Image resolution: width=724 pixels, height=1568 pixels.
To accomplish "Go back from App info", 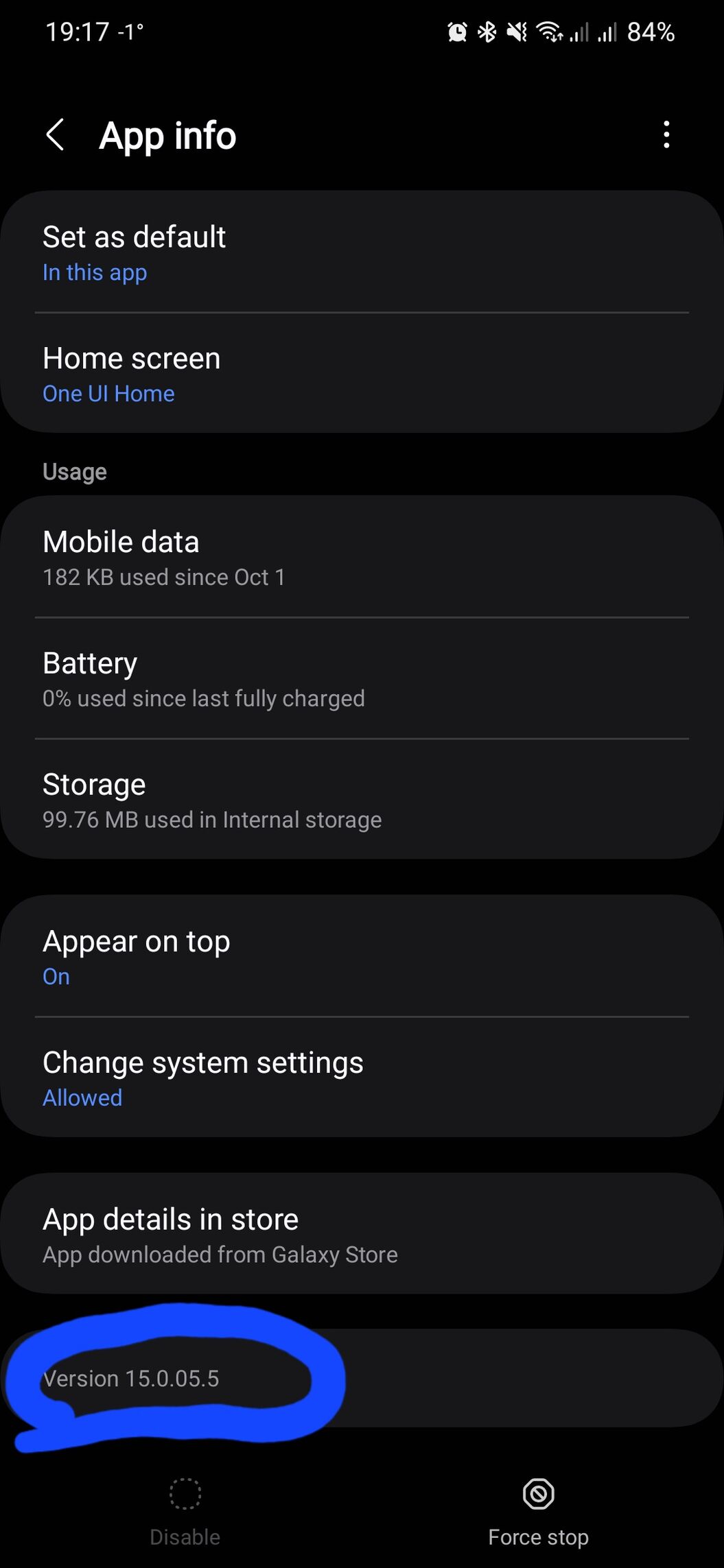I will [55, 134].
